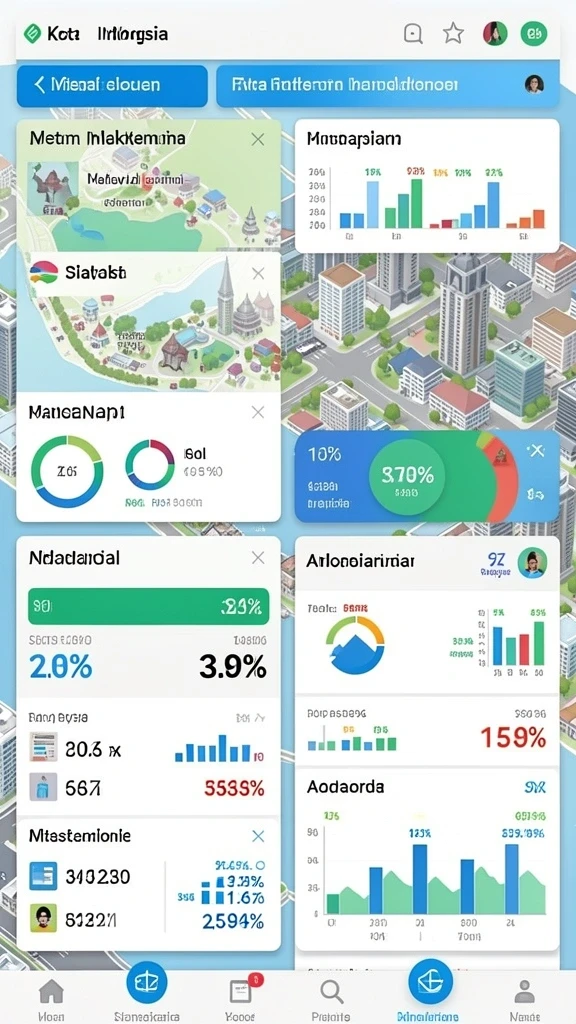Select the highlighted blue globe tab
The height and width of the screenshot is (1024, 576).
click(430, 981)
